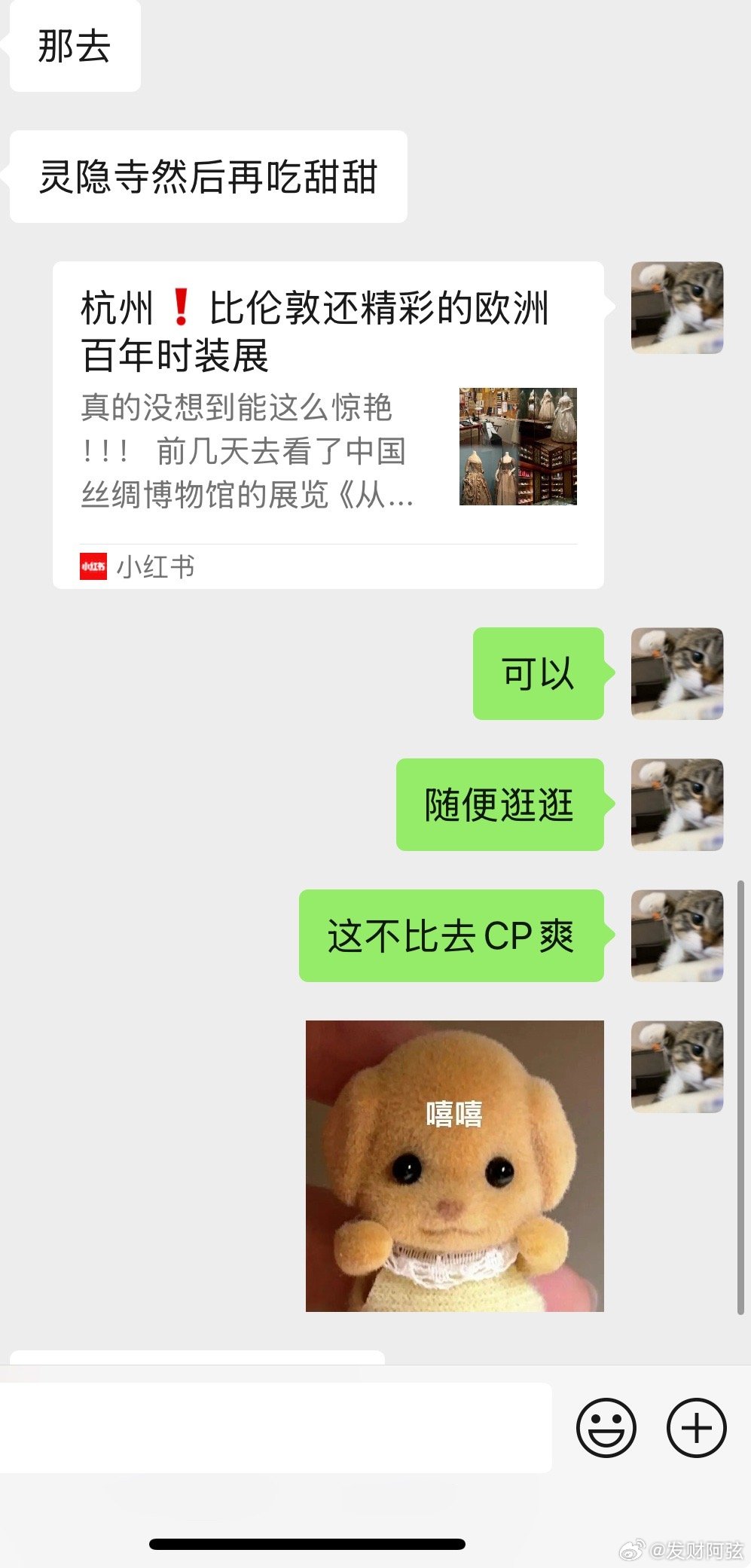Open the shared 小红书 fashion exhibition card
The image size is (751, 1568).
click(x=328, y=425)
